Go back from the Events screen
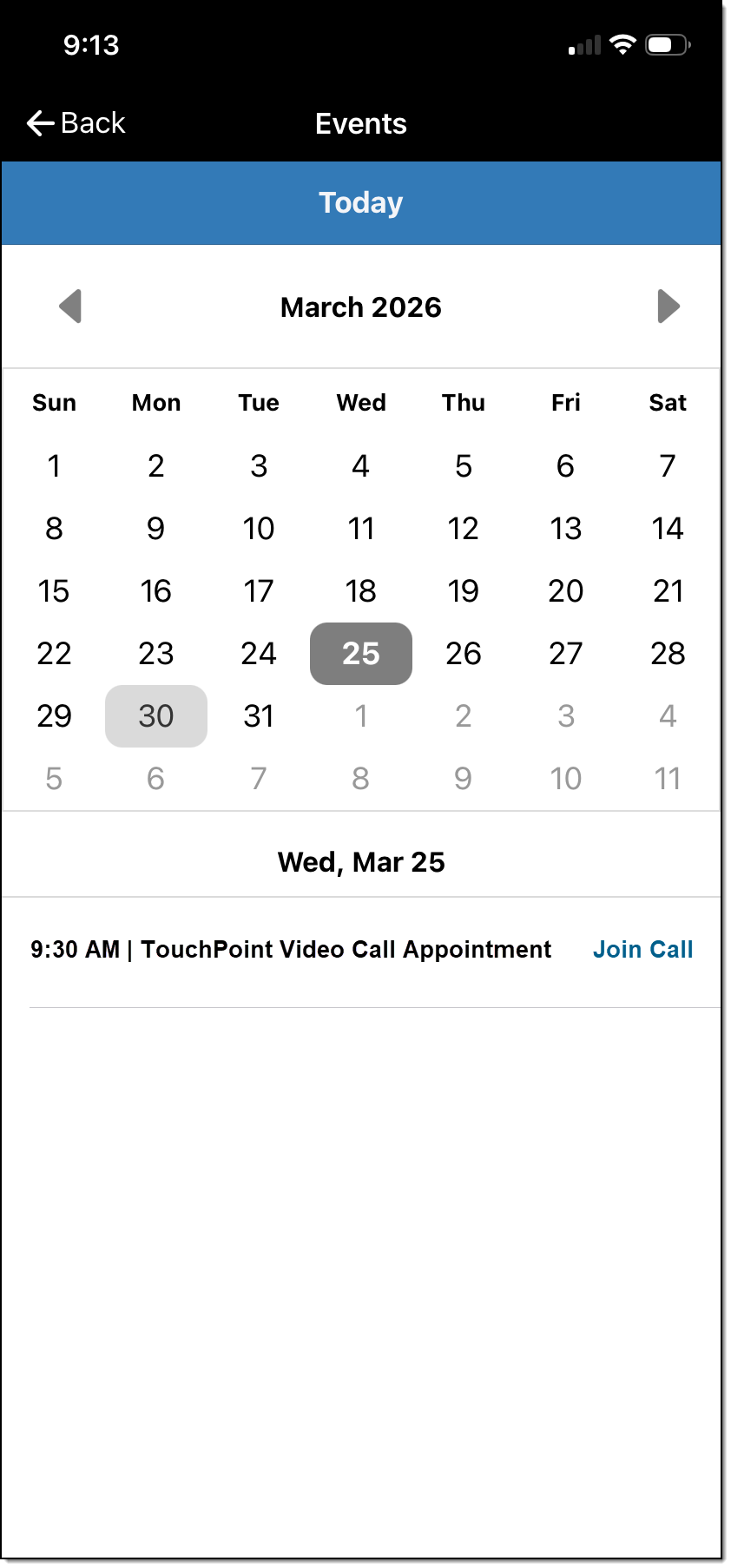Screen dimensions: 731x1568 click(76, 123)
